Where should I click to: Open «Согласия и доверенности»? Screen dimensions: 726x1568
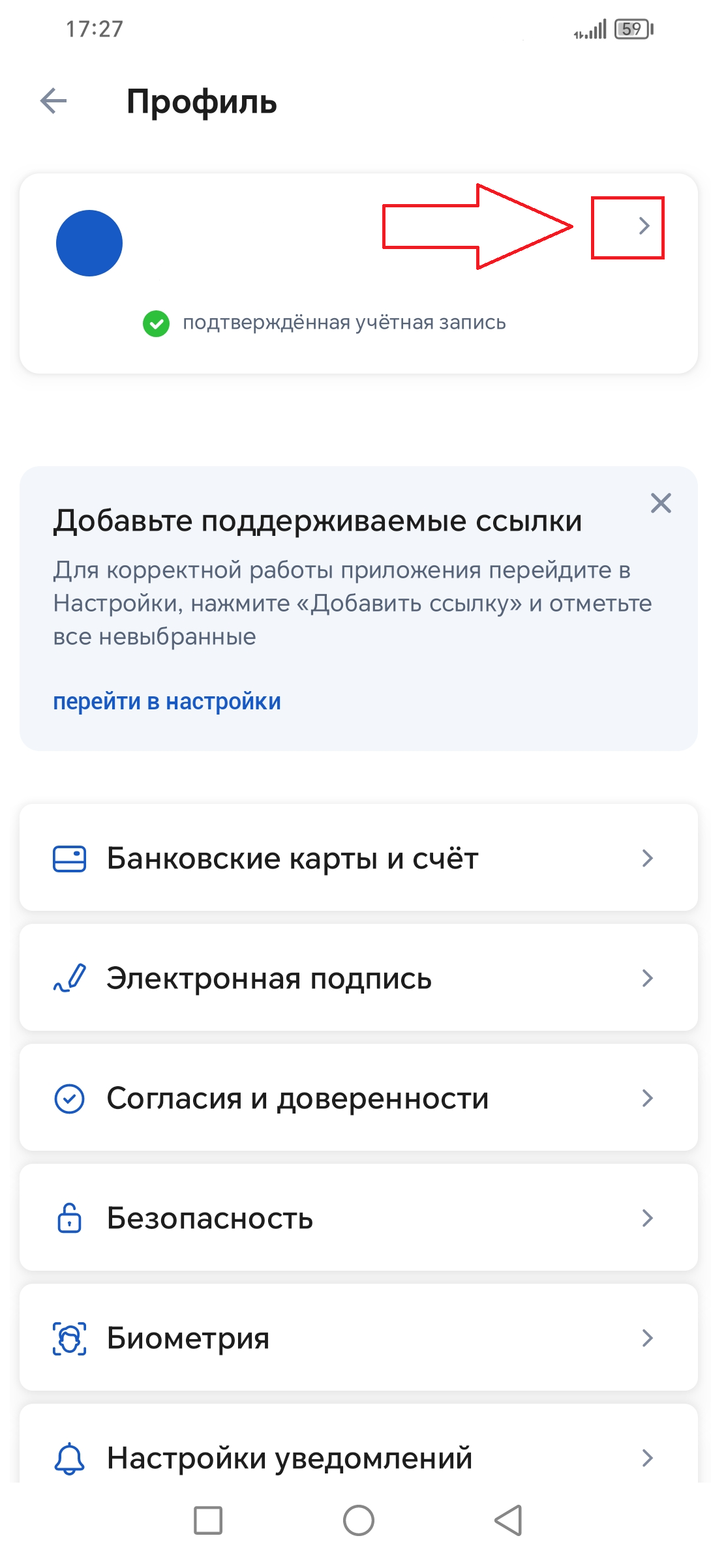click(359, 1097)
